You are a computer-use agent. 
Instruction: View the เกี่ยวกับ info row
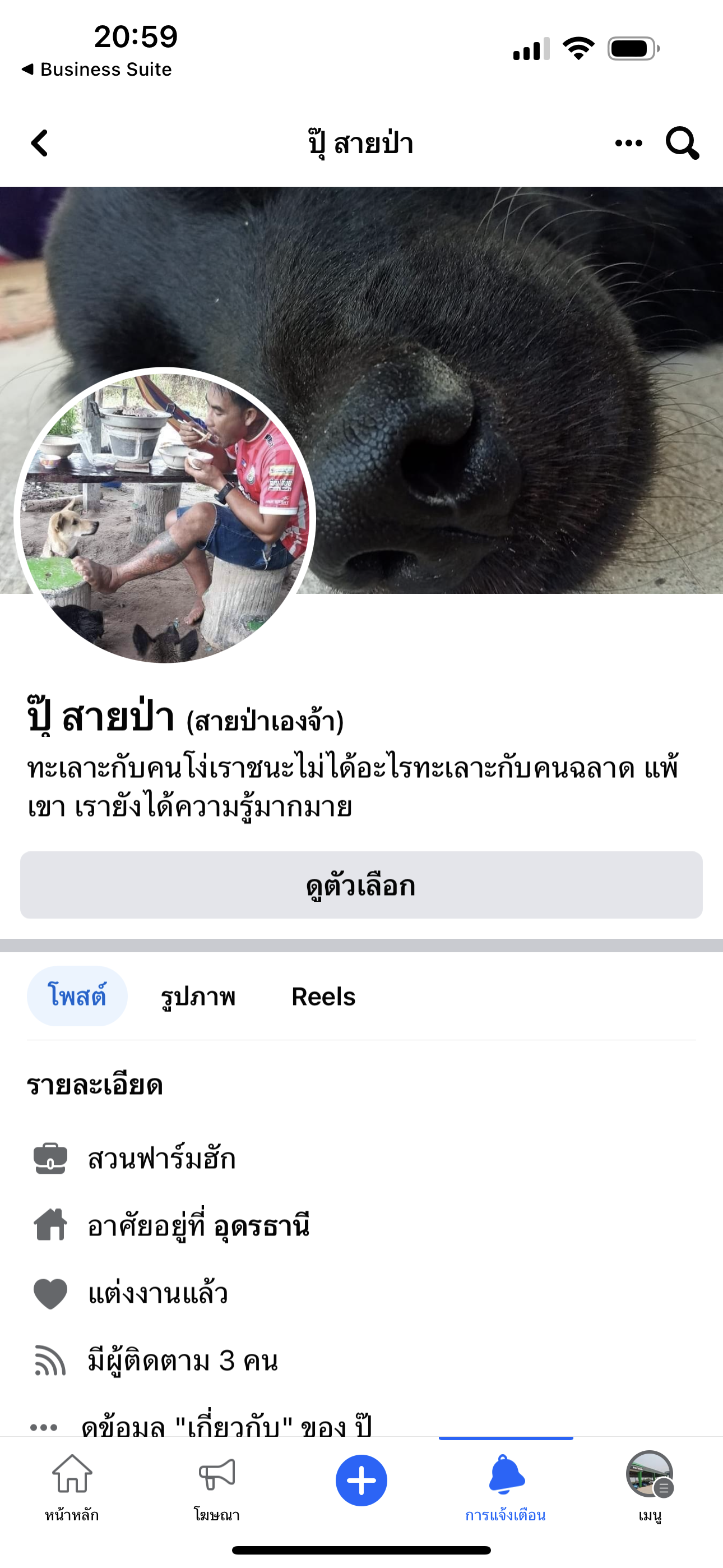pyautogui.click(x=225, y=1426)
